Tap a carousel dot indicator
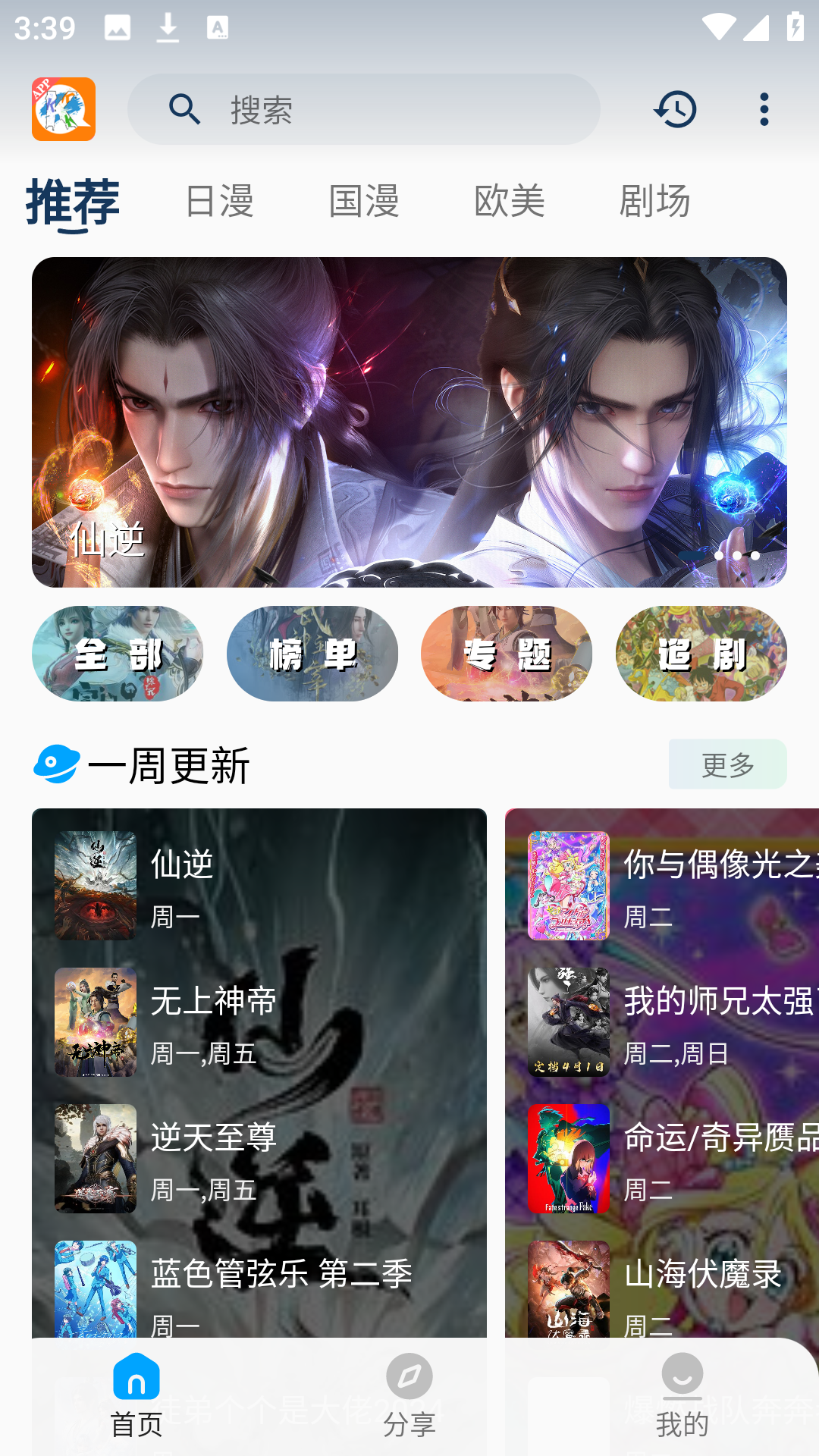 [736, 556]
